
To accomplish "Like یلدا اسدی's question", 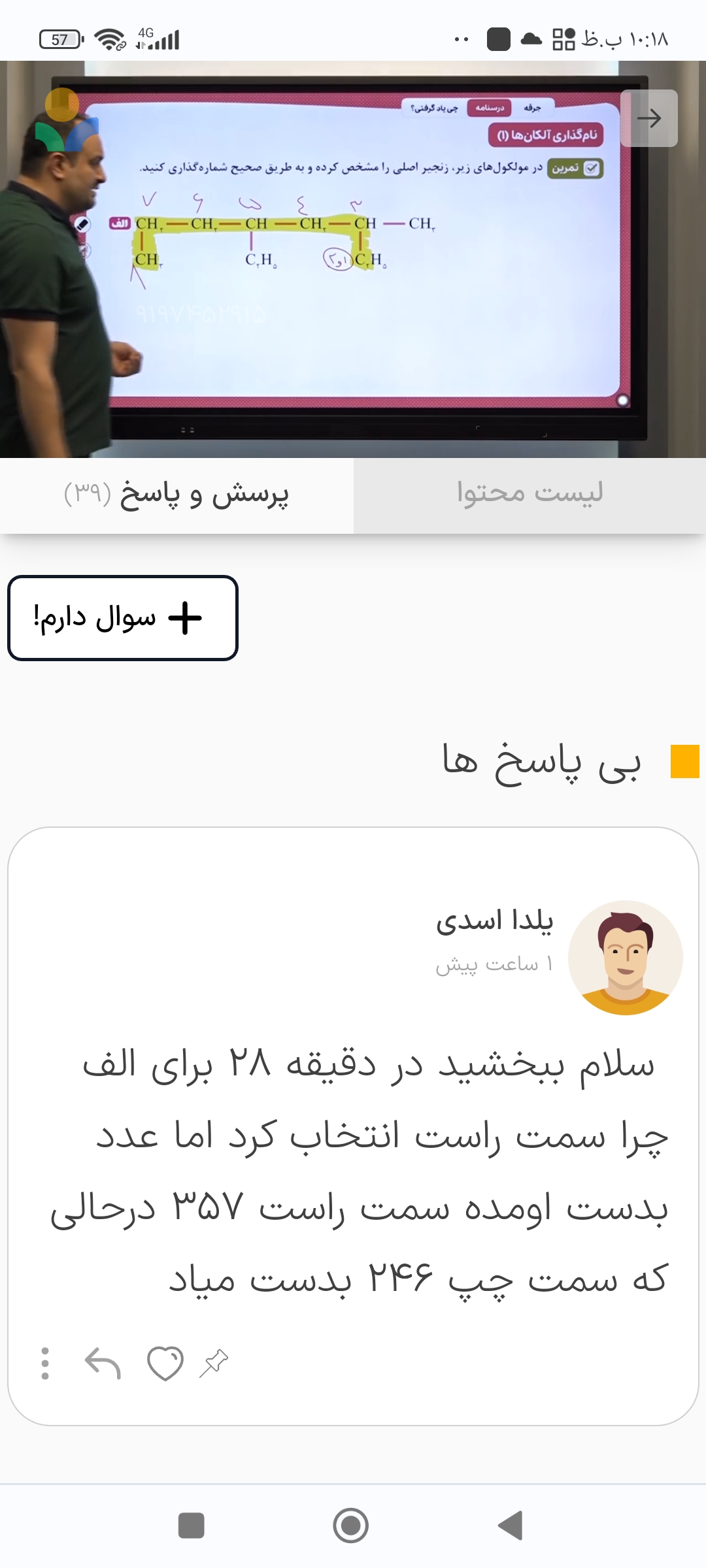I will click(165, 1364).
